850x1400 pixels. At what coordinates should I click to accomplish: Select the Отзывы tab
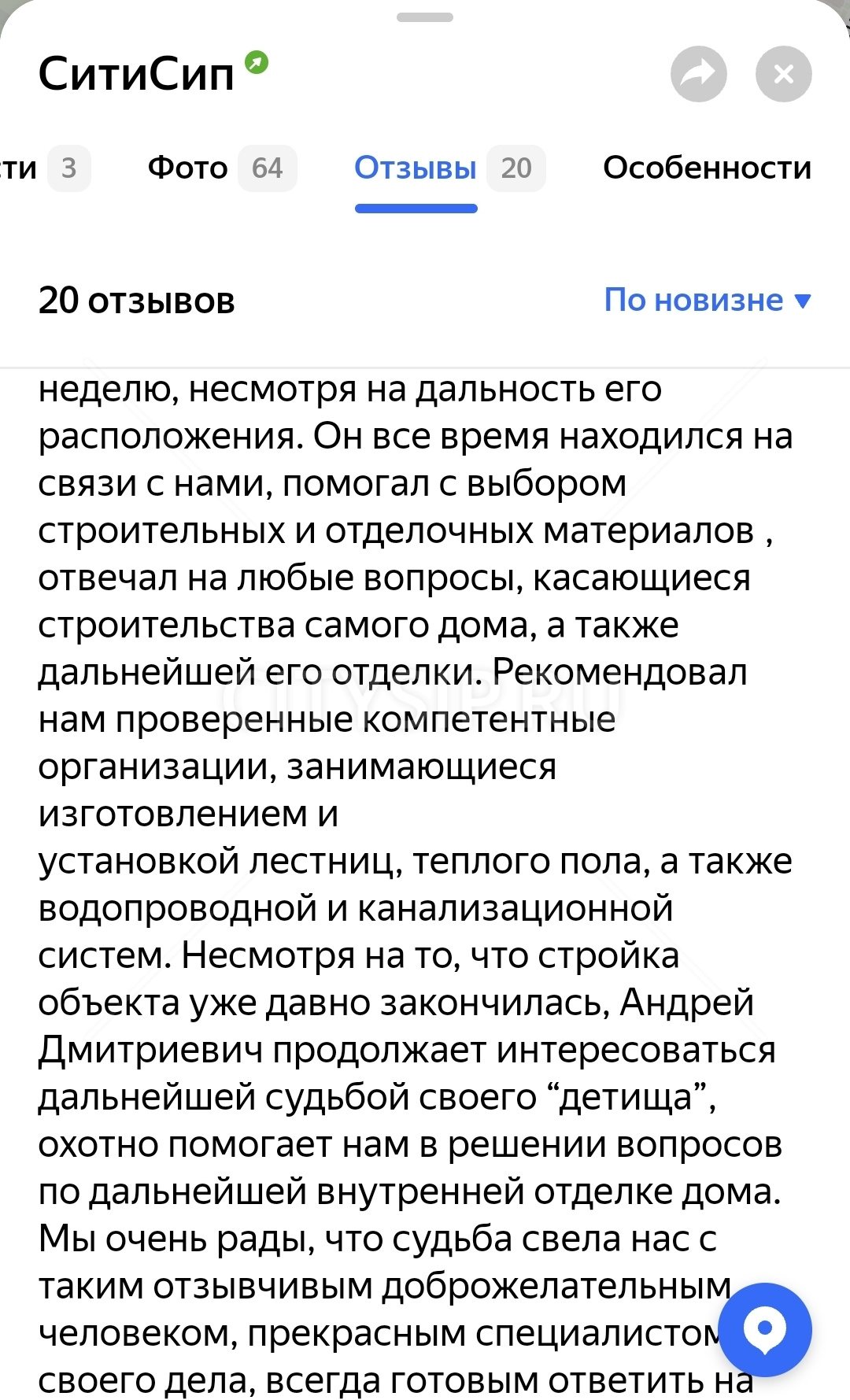click(449, 168)
